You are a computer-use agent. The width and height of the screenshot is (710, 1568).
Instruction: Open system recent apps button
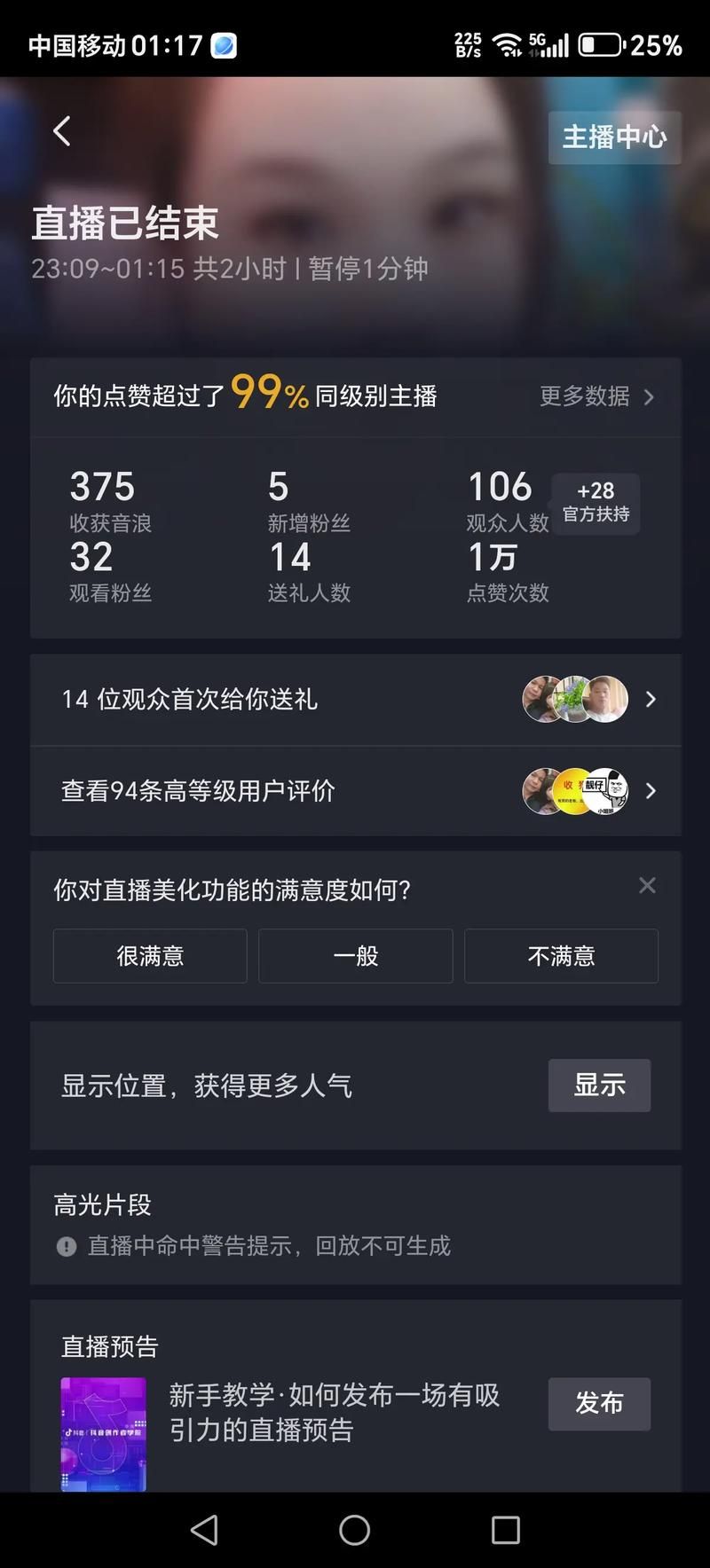505,1530
